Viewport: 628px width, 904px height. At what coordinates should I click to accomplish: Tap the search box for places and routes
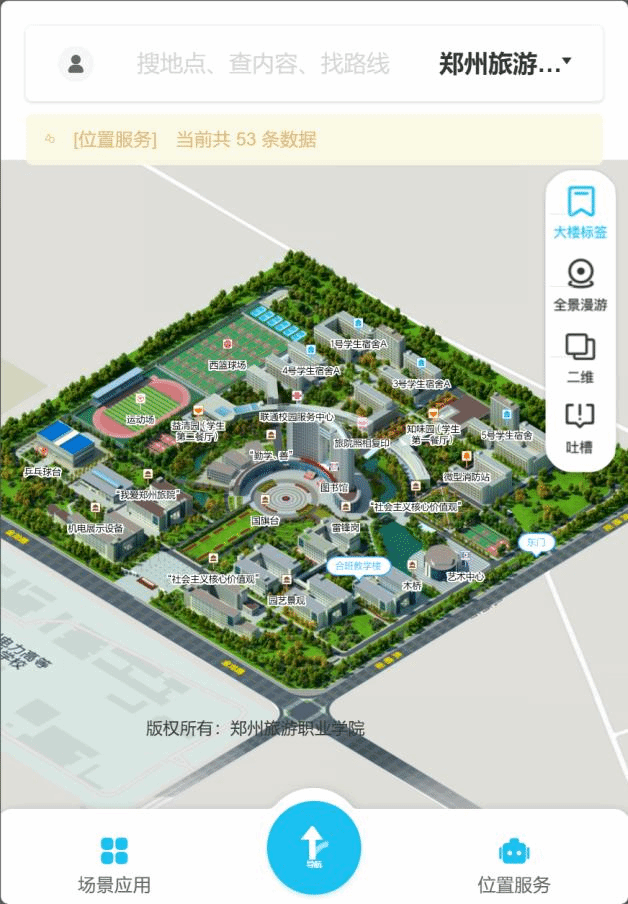click(x=263, y=65)
